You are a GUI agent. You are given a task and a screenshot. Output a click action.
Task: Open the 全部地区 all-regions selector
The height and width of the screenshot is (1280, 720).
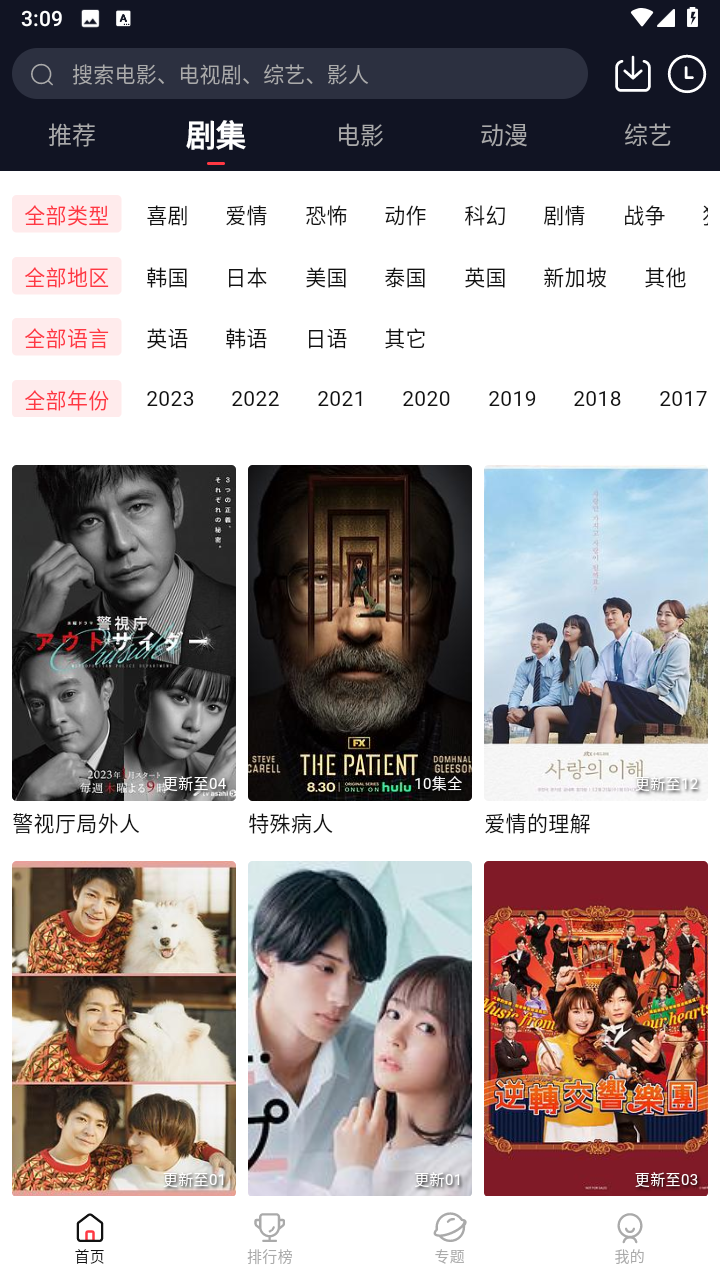coord(66,275)
